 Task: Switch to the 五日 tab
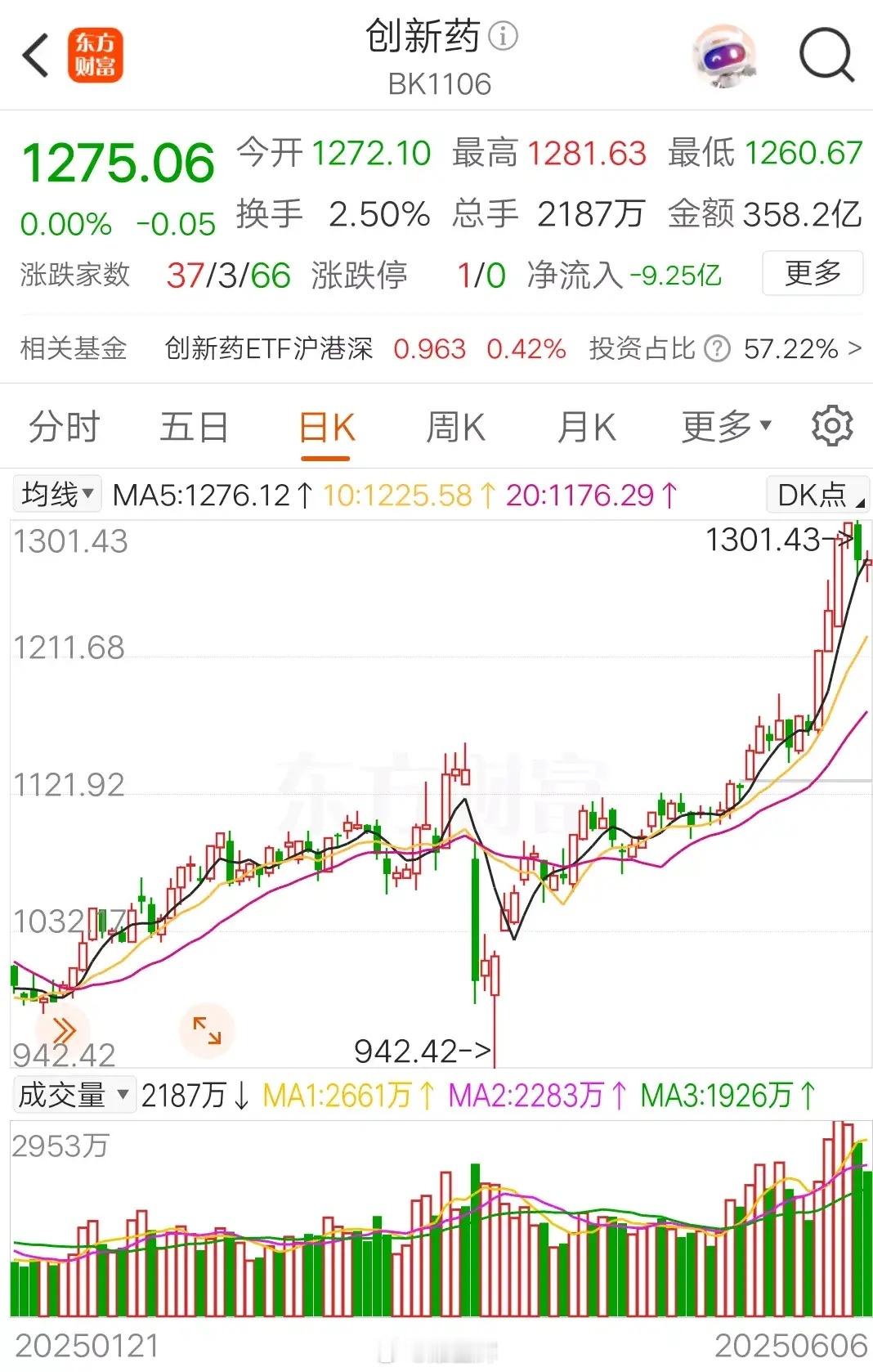pos(194,428)
